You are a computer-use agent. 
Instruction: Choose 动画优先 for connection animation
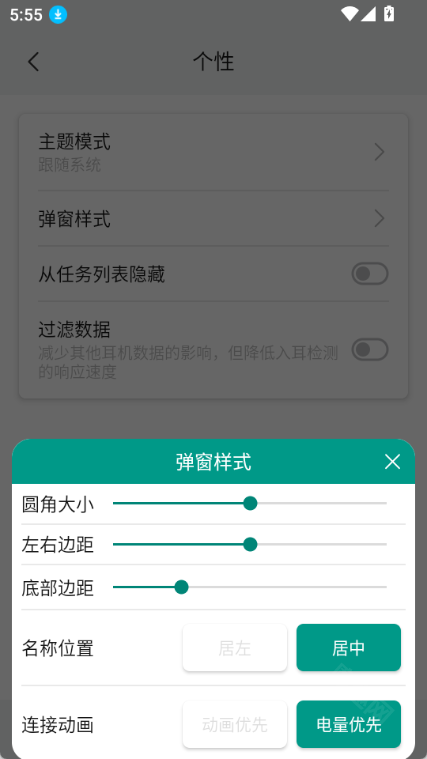235,724
